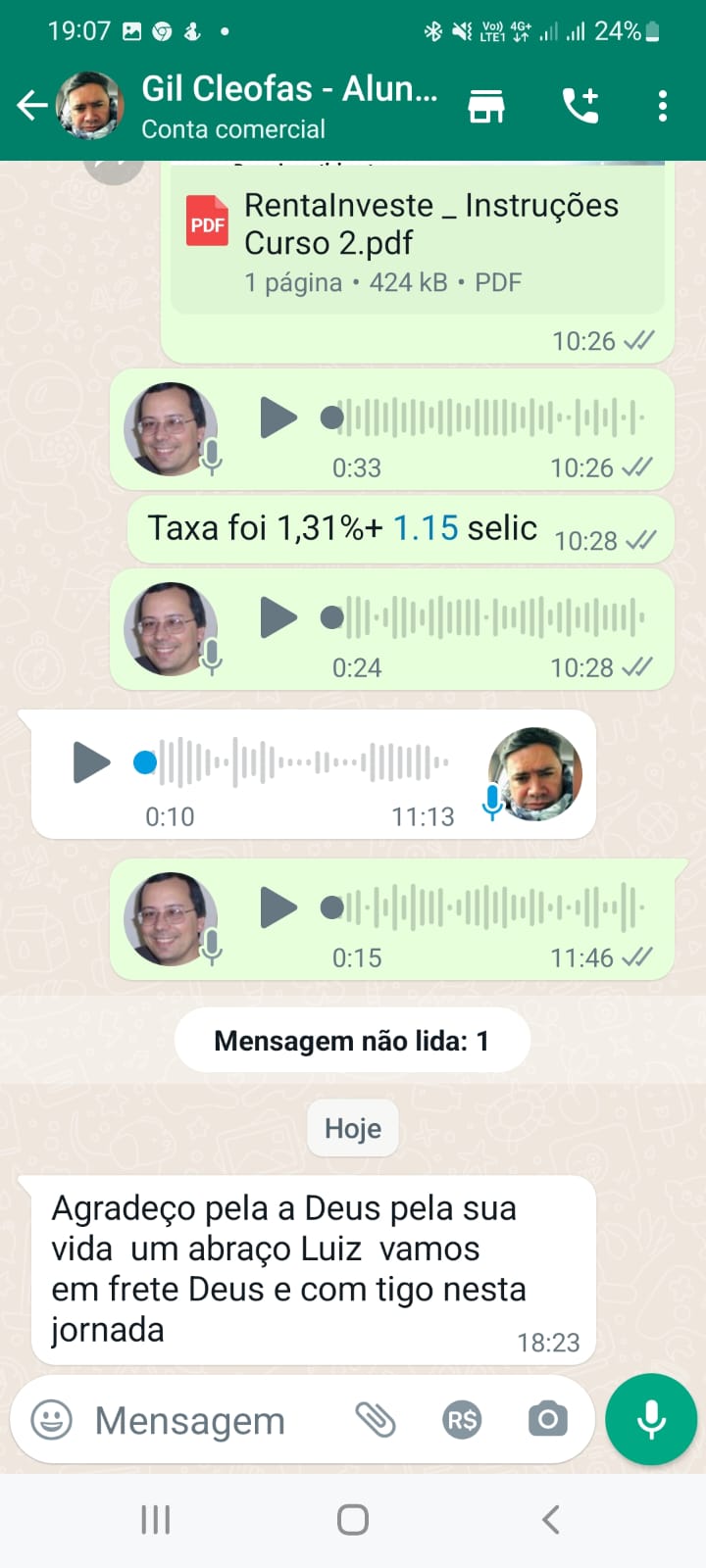Open the business catalog storefront icon
This screenshot has width=706, height=1568.
point(486,106)
